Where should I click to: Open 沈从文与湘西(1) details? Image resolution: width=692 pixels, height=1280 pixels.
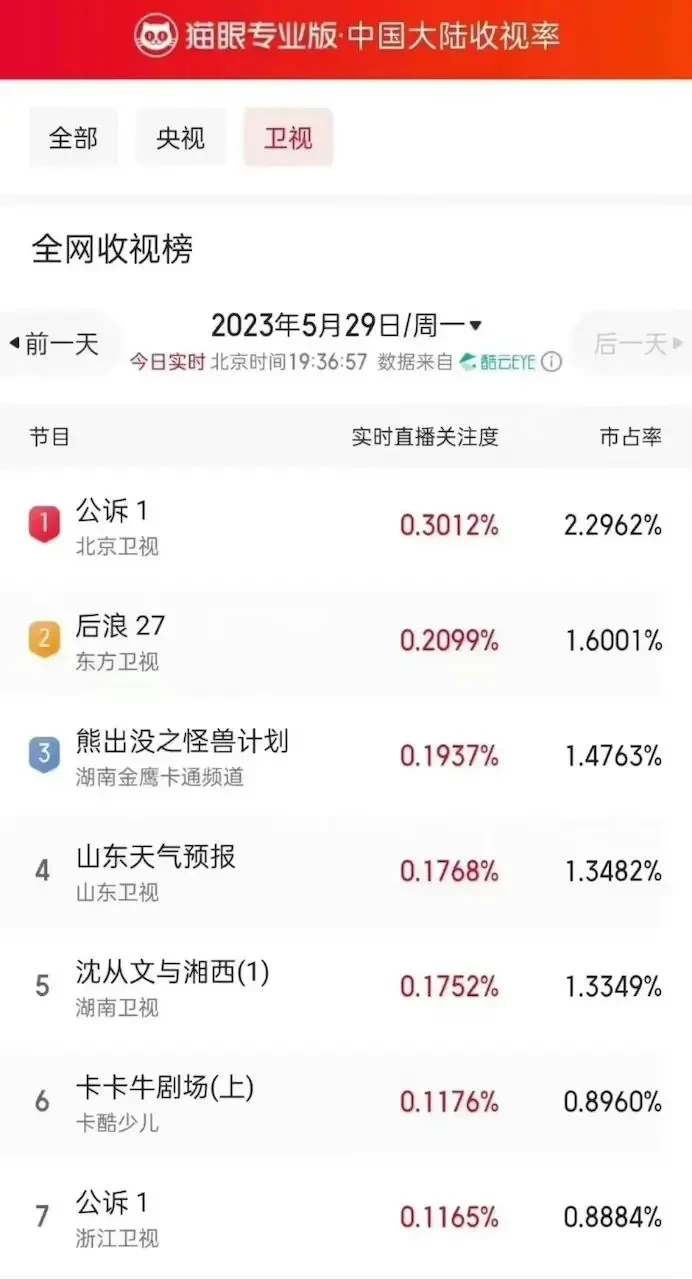pyautogui.click(x=346, y=986)
